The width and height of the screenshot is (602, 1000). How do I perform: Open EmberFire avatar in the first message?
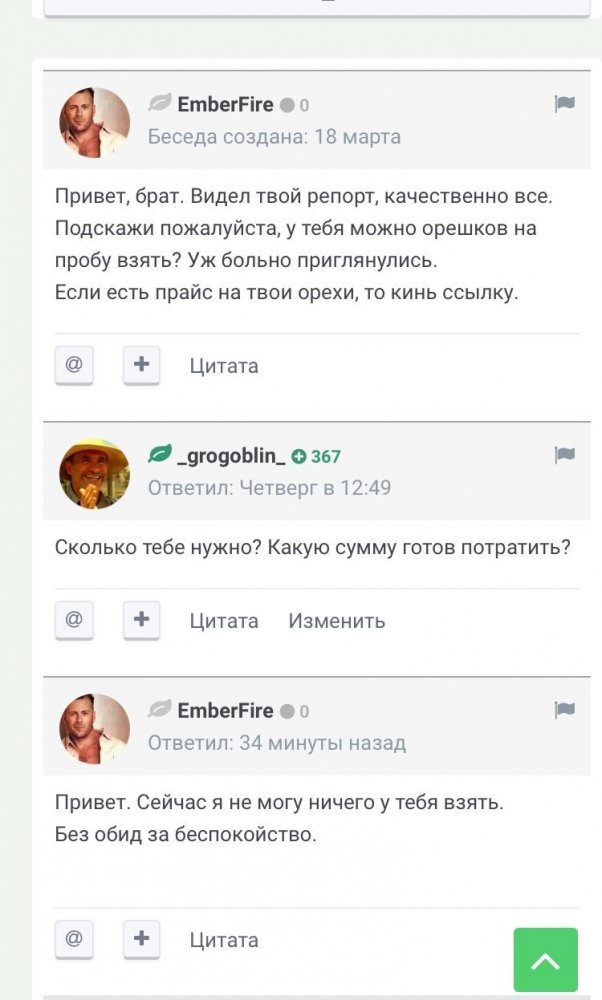pyautogui.click(x=94, y=122)
